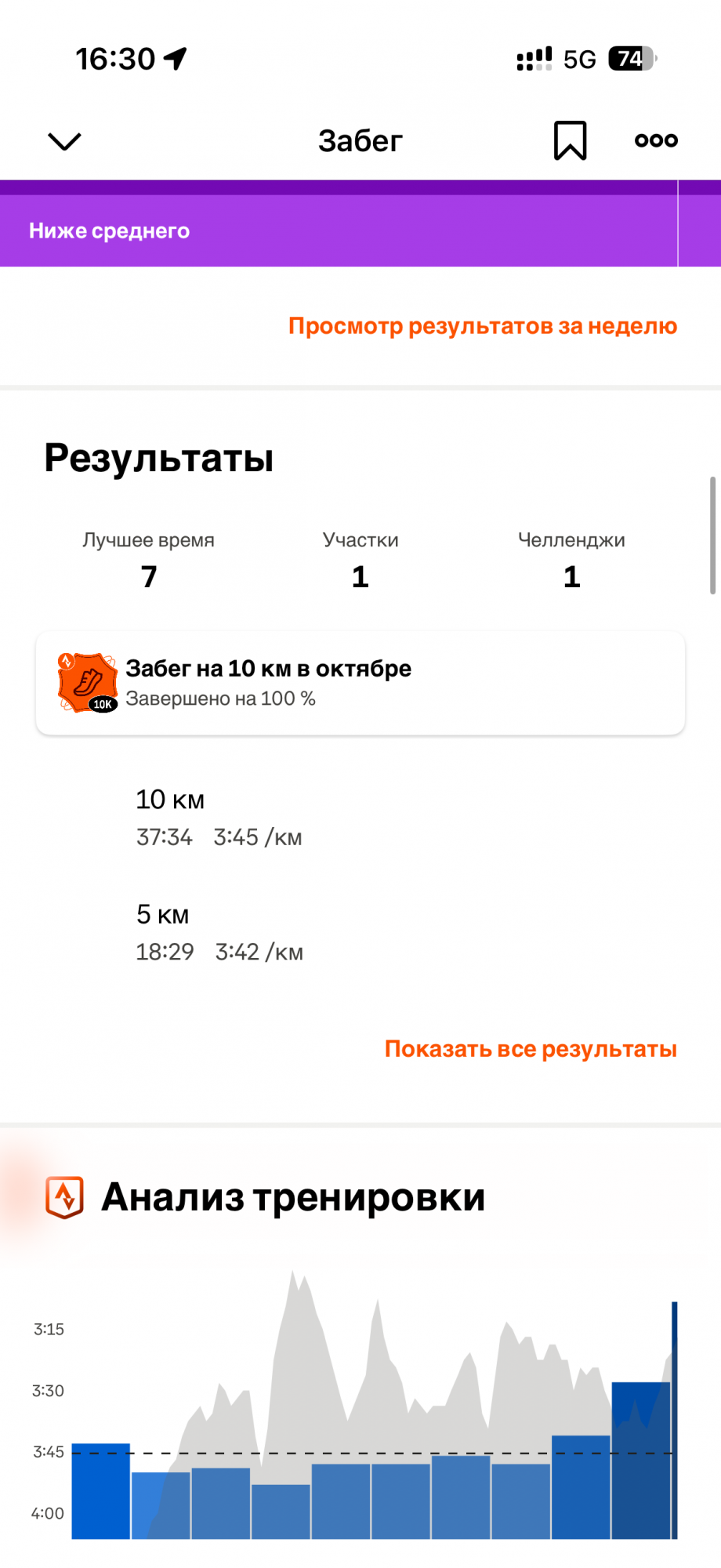
Task: Open Просмотр результатов за неделю
Action: point(482,326)
